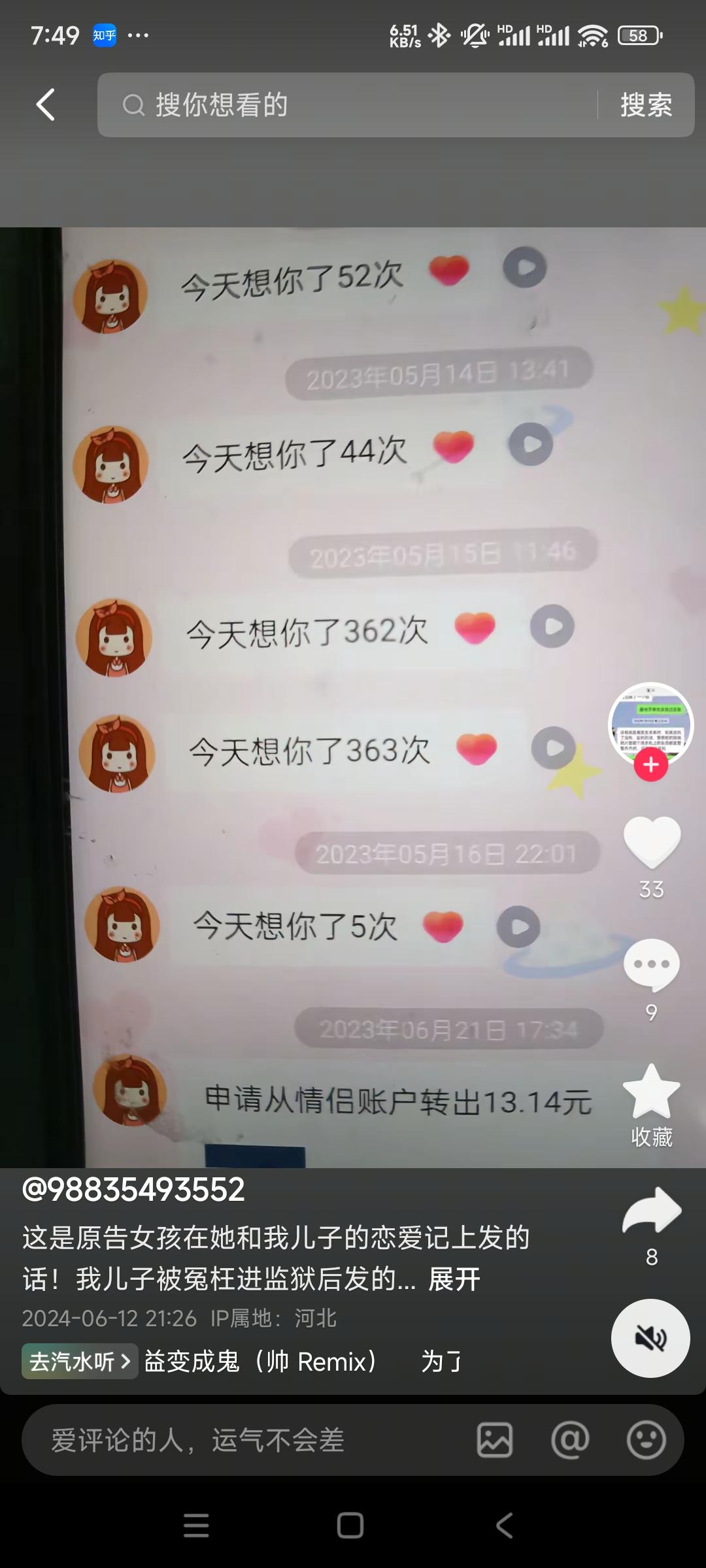Screen dimensions: 706x1568
Task: Follow the creator via red plus
Action: coord(650,764)
